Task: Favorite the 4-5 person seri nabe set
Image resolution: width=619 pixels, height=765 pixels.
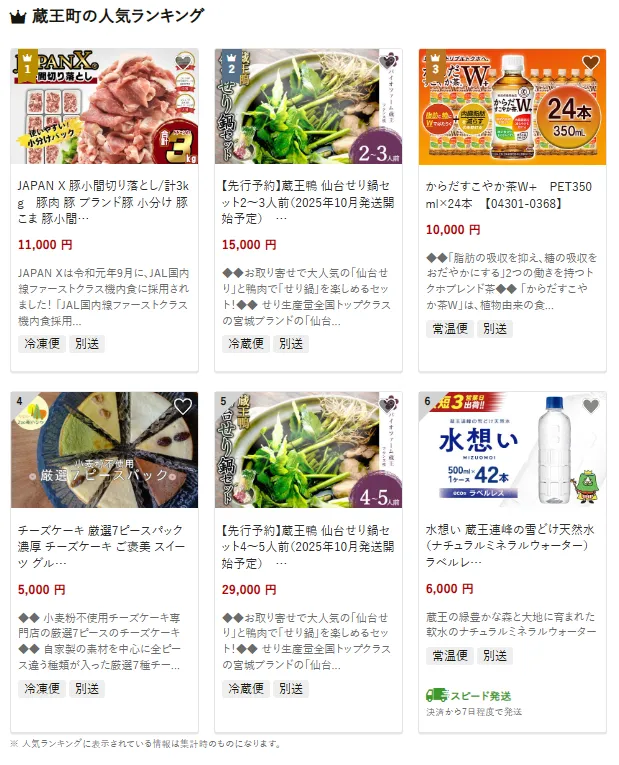Action: (x=387, y=406)
